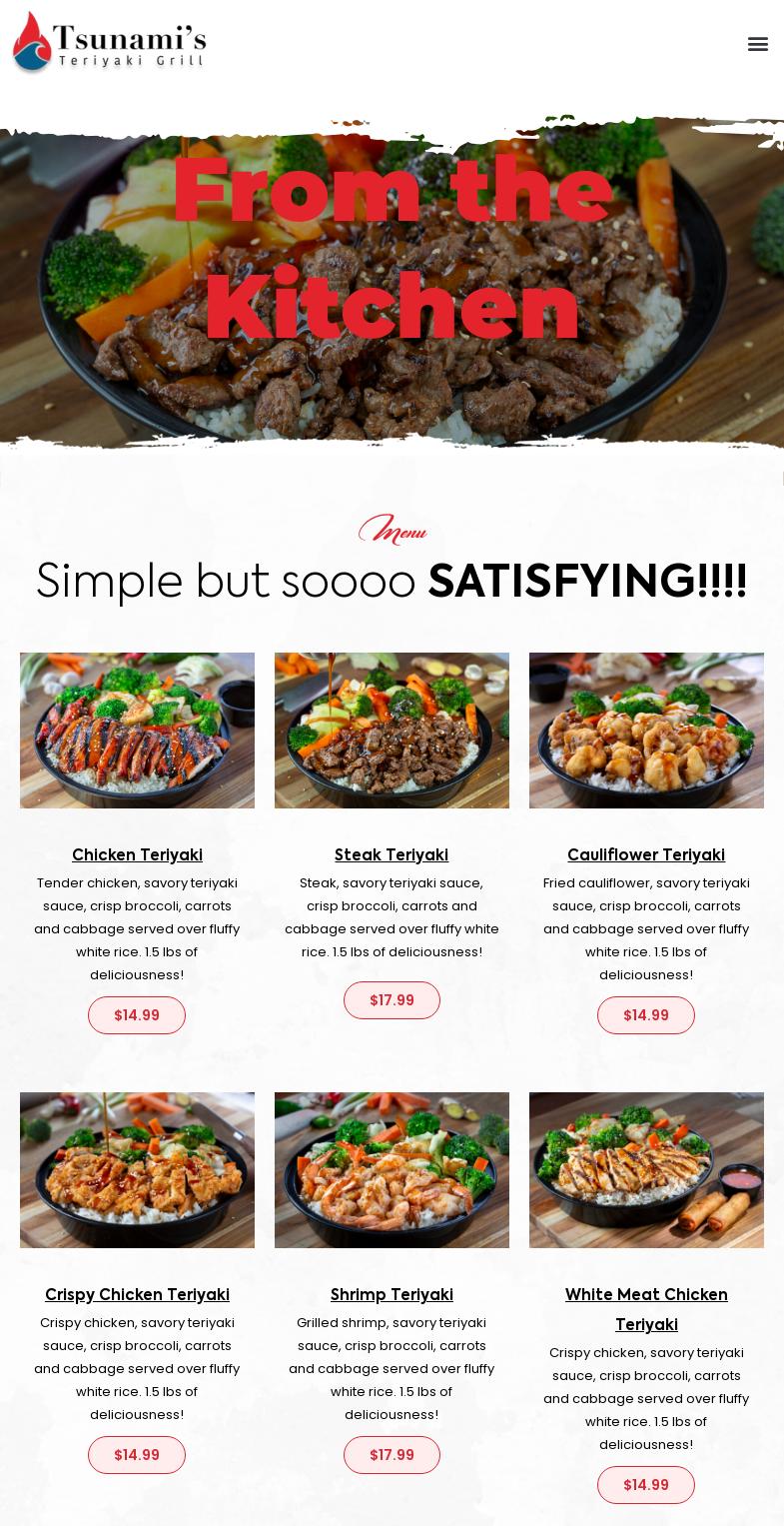Open the hamburger navigation menu
784x1526 pixels.
point(757,44)
